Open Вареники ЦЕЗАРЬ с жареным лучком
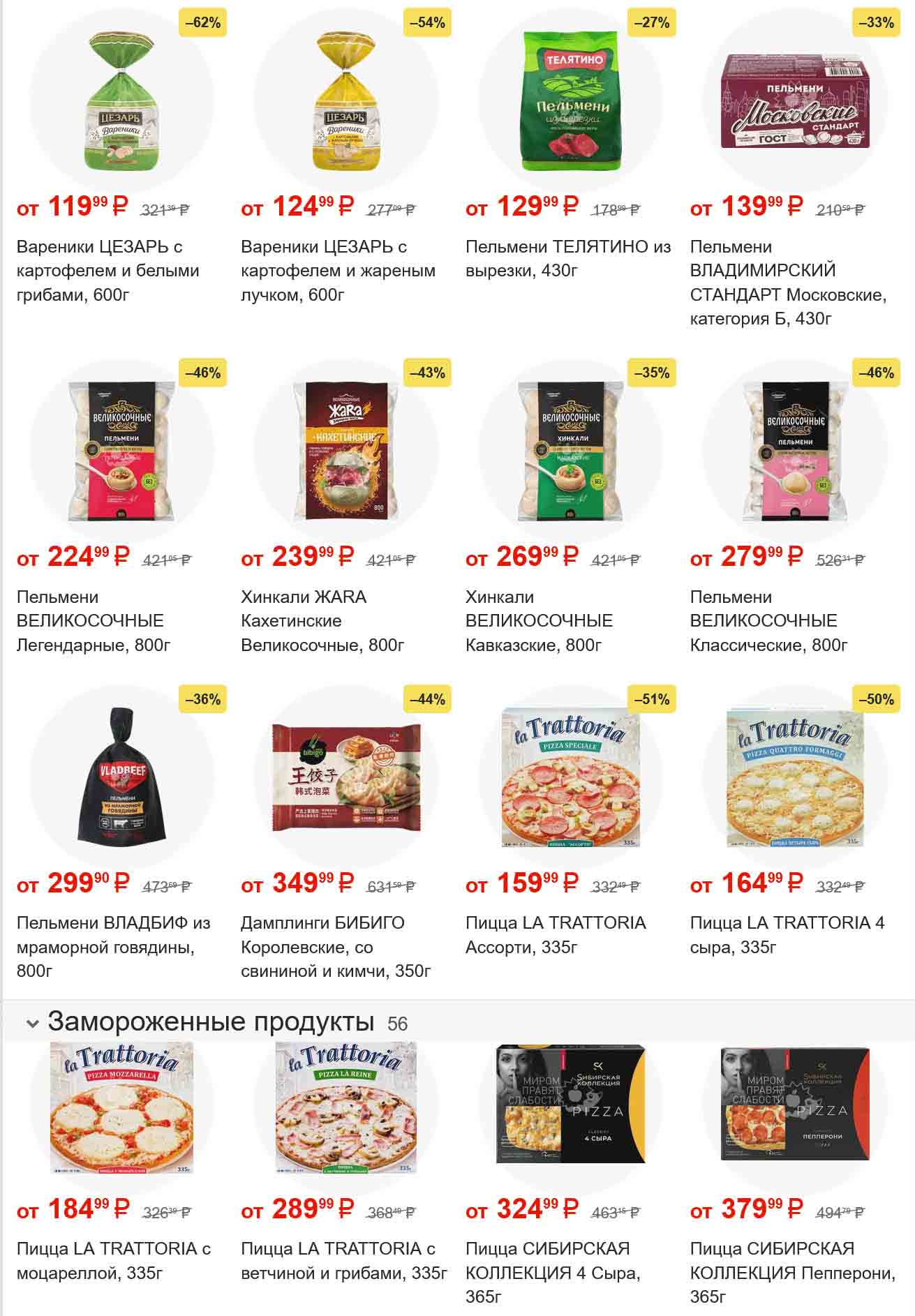Image resolution: width=915 pixels, height=1316 pixels. (x=338, y=270)
